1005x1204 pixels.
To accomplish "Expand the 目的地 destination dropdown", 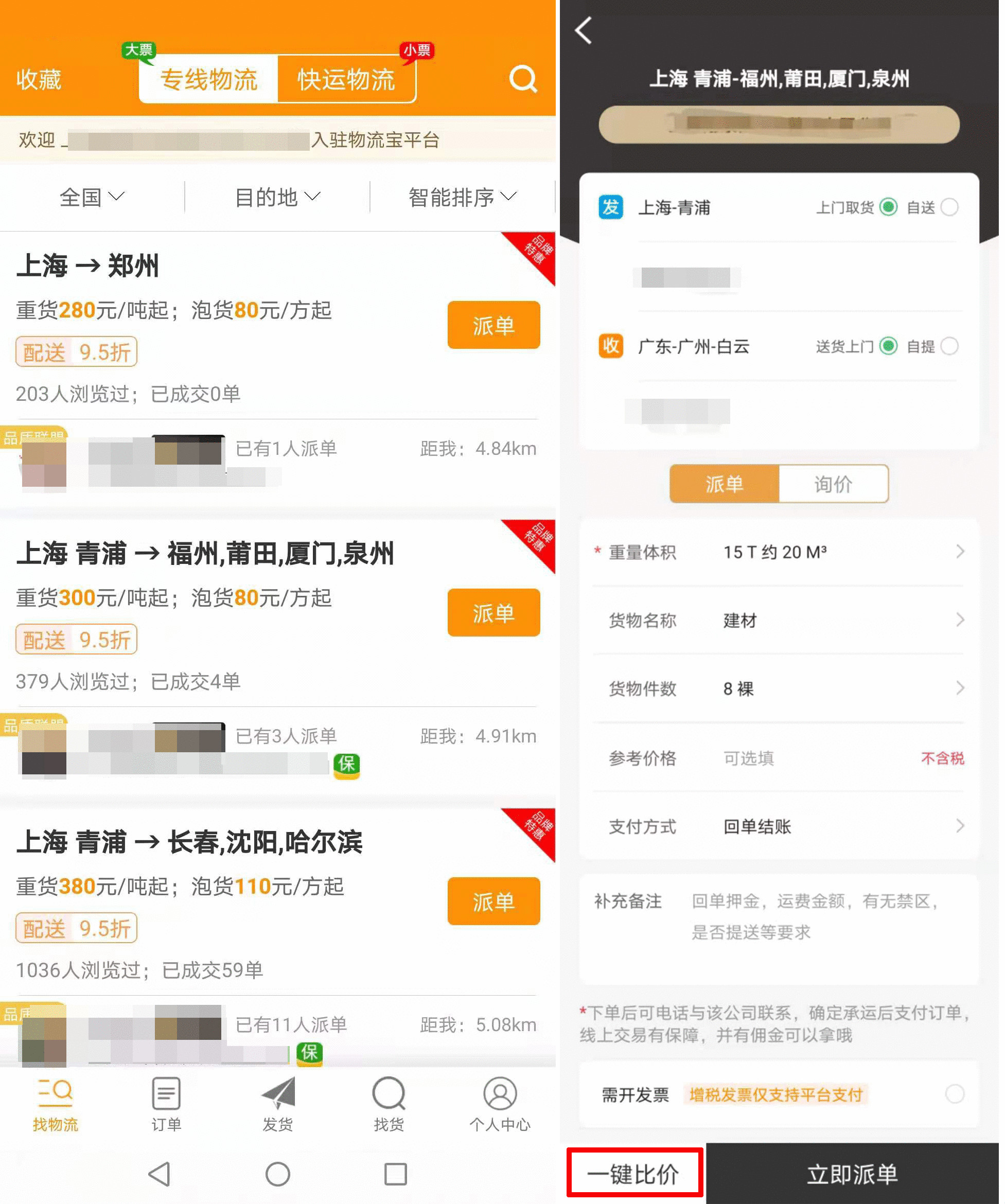I will click(x=277, y=197).
